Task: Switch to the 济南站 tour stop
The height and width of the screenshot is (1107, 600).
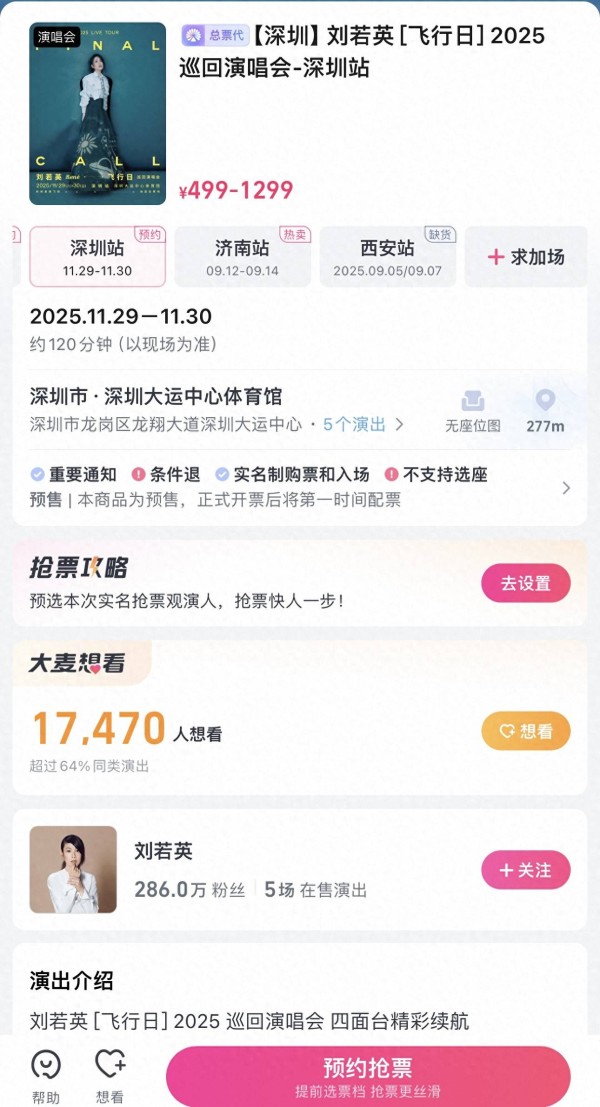Action: pyautogui.click(x=242, y=257)
